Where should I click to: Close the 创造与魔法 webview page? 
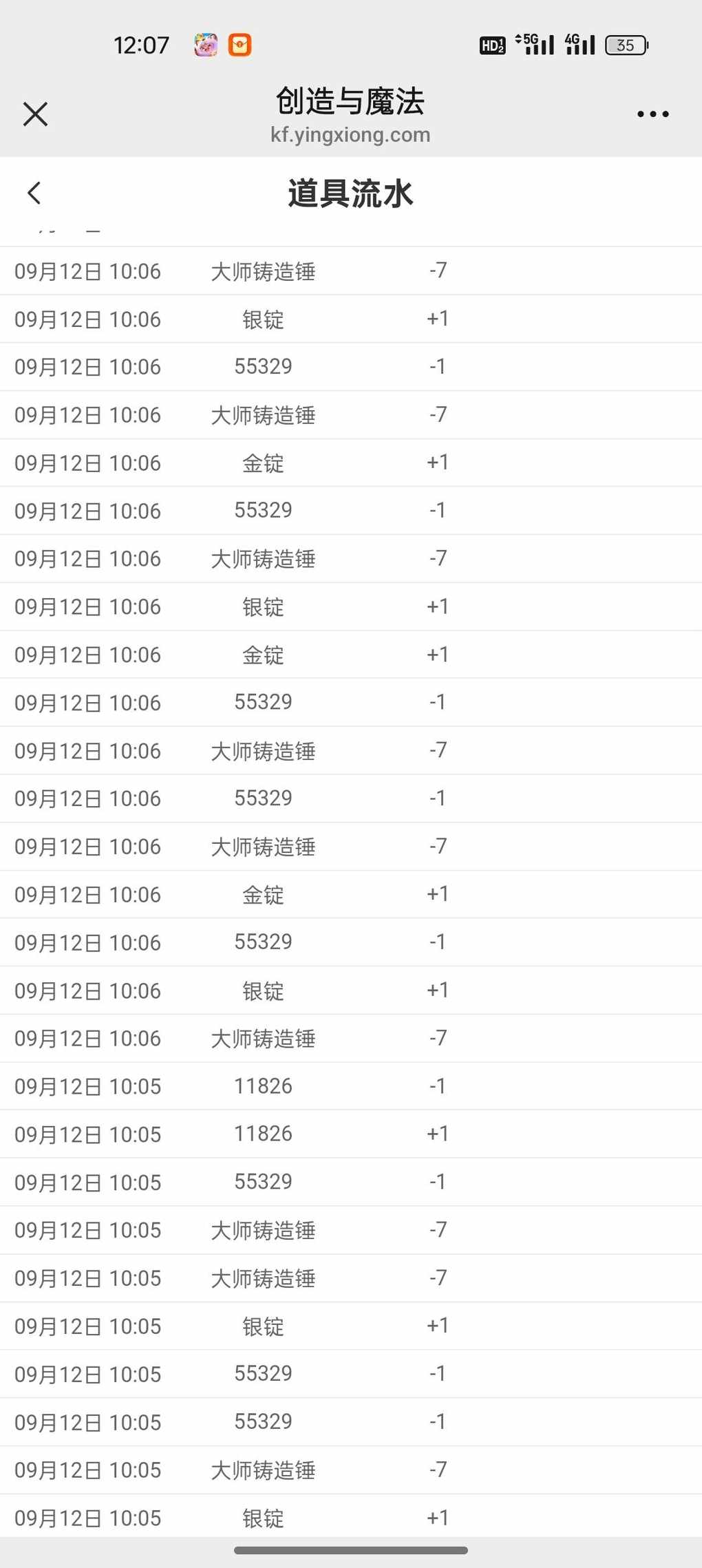tap(35, 114)
